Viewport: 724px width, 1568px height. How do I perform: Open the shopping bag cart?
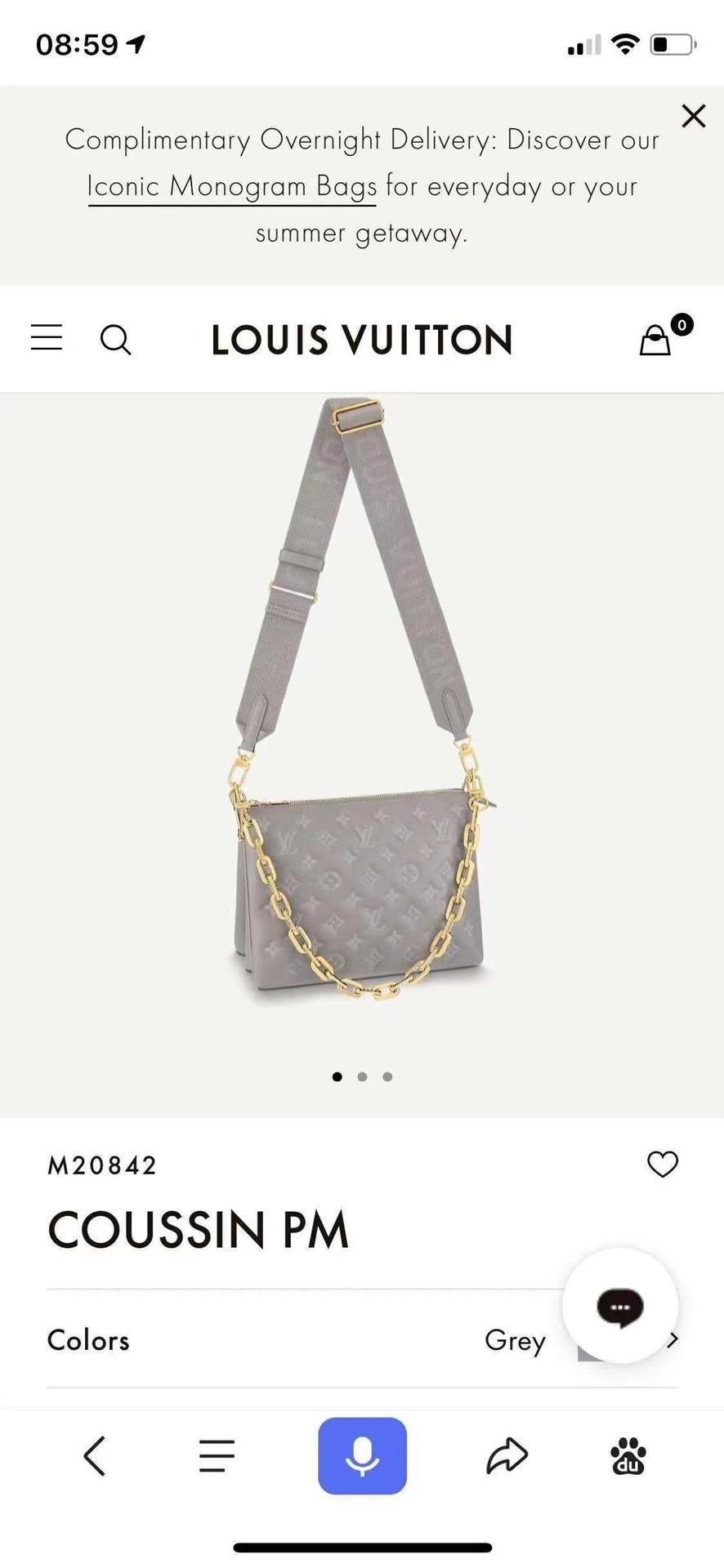click(x=655, y=340)
